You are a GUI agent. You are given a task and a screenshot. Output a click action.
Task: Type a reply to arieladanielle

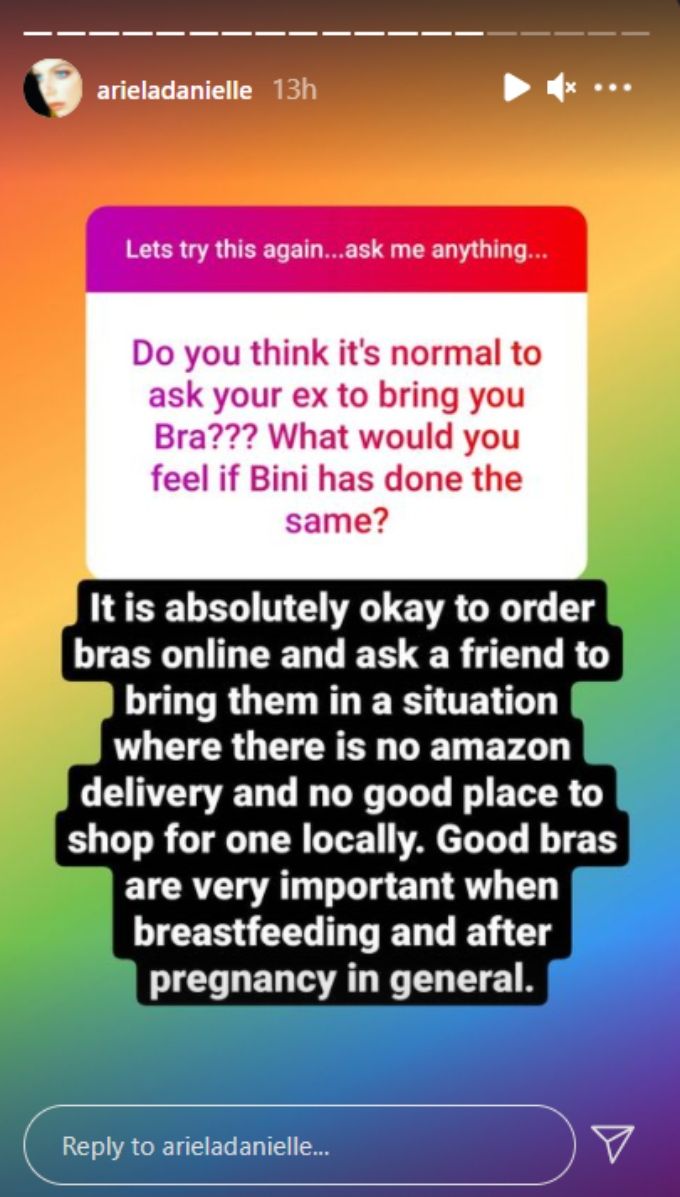[x=300, y=1145]
